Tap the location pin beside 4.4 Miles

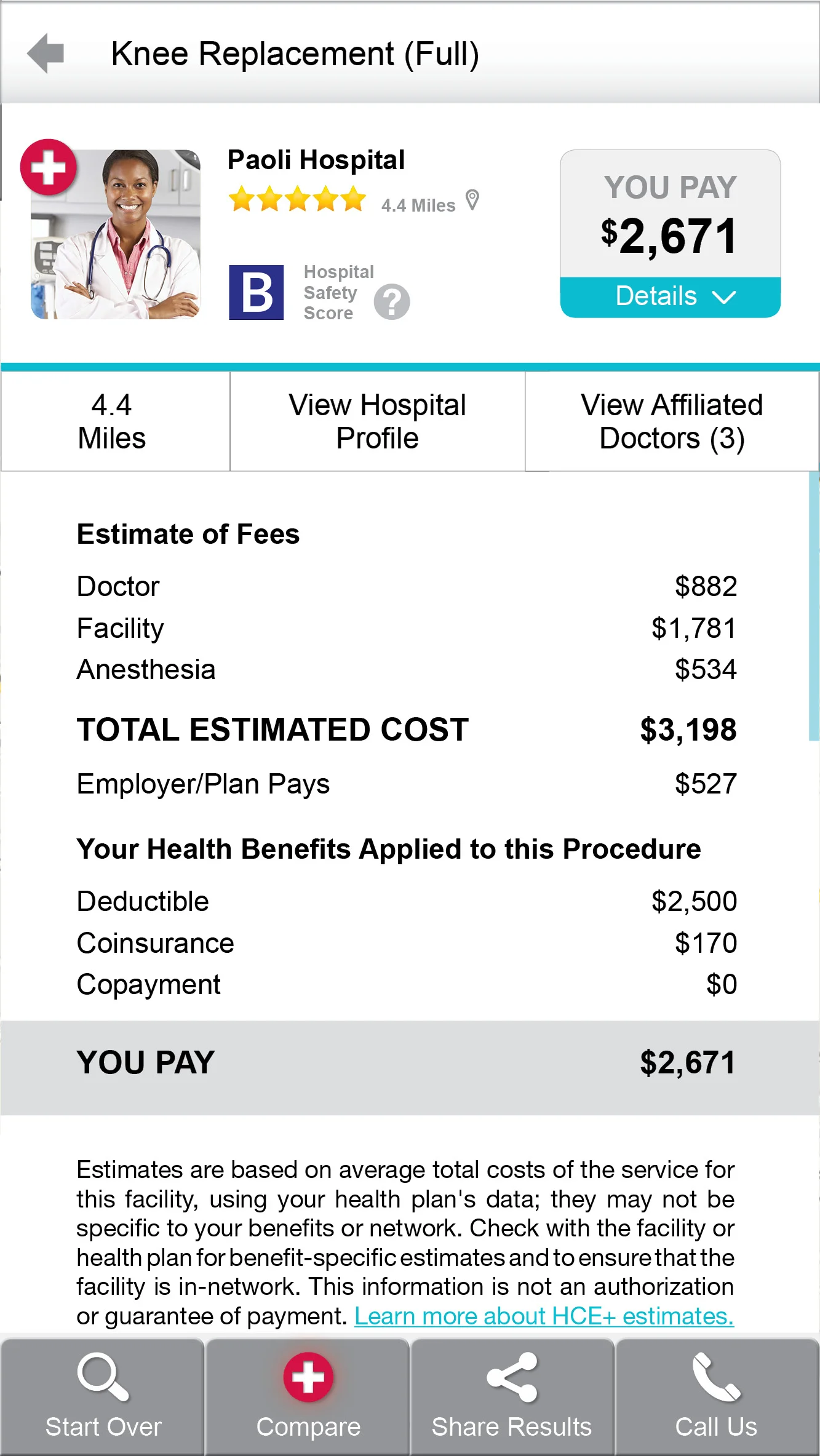(472, 200)
